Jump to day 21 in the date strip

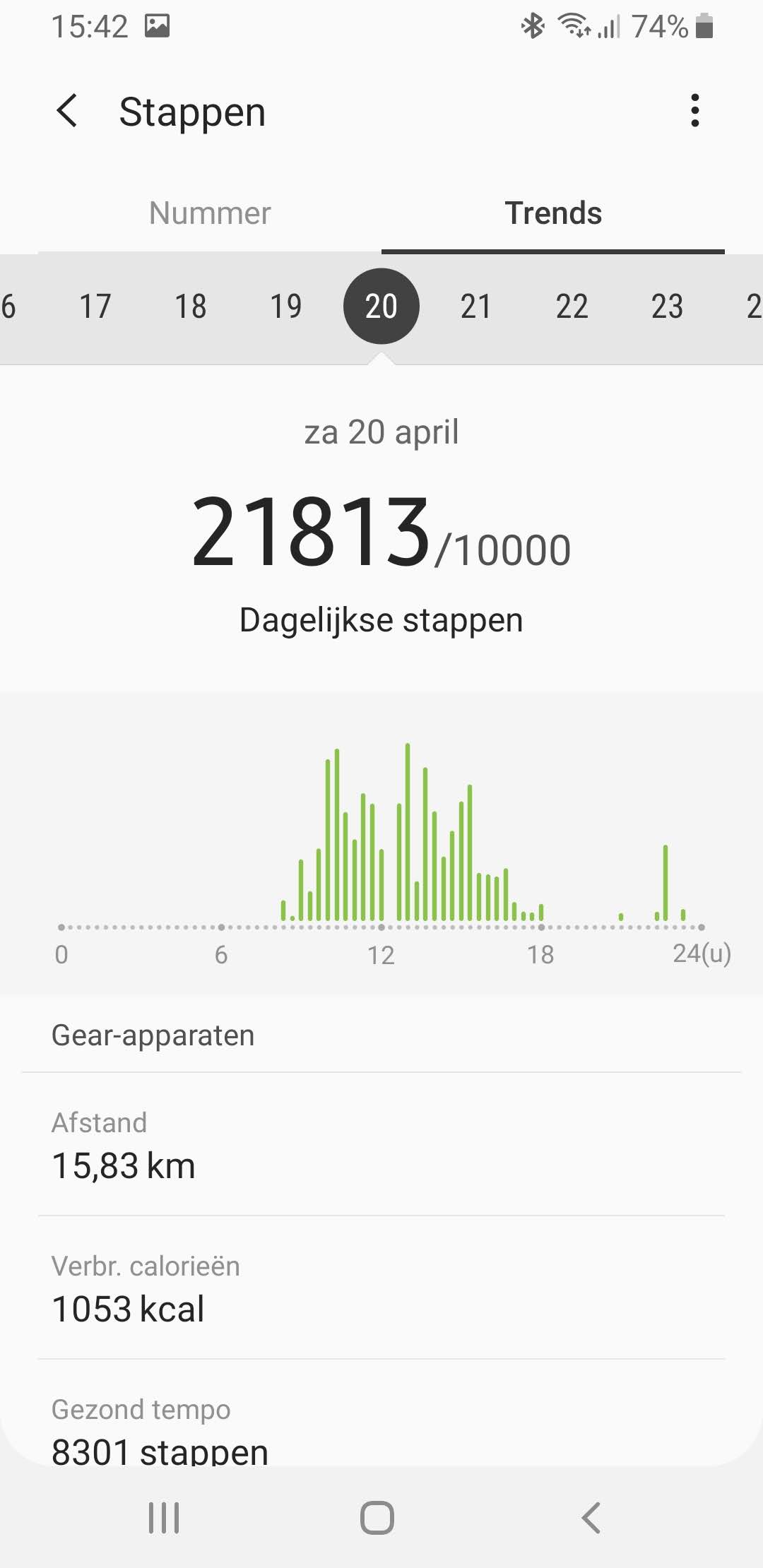[x=476, y=307]
